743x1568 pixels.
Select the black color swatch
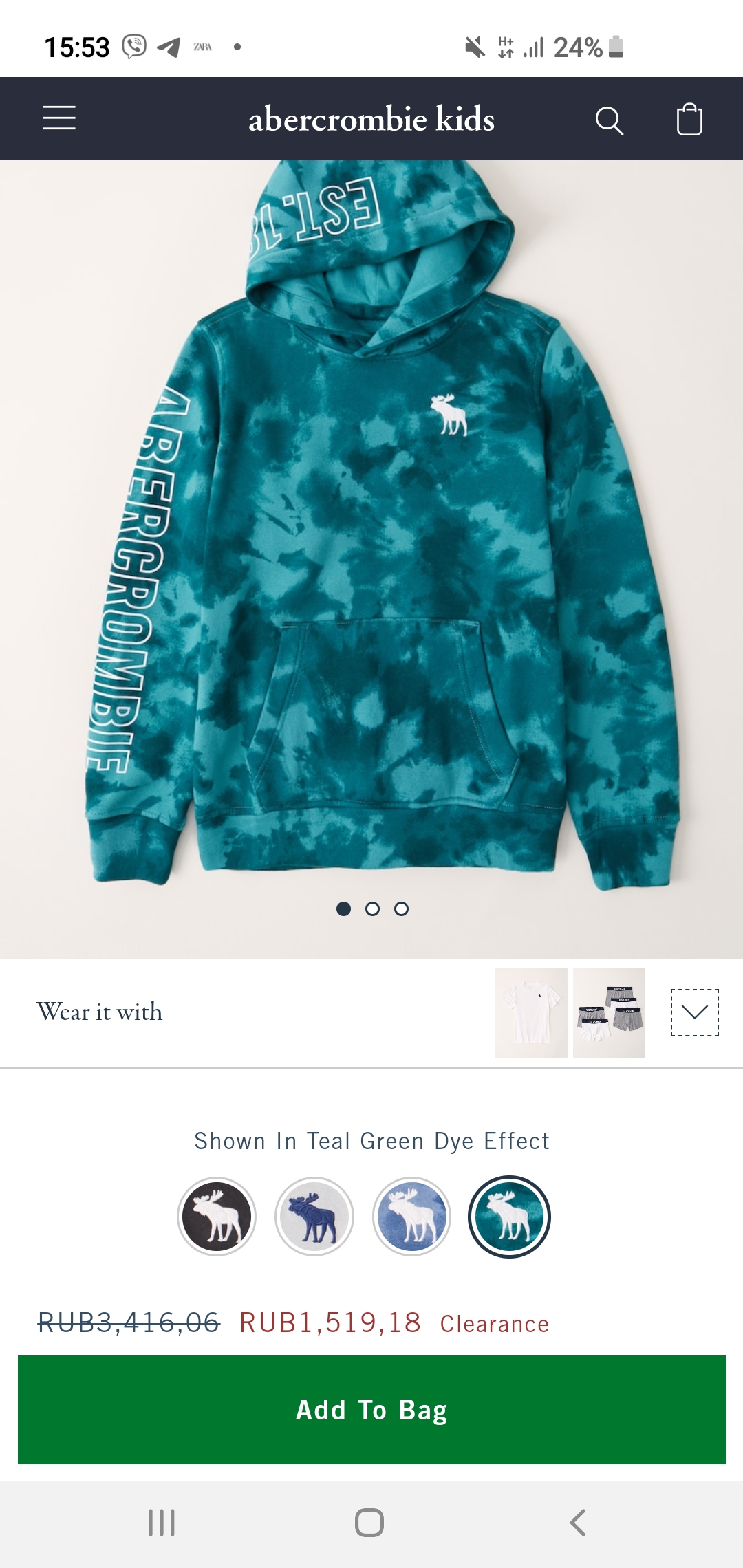coord(217,1217)
